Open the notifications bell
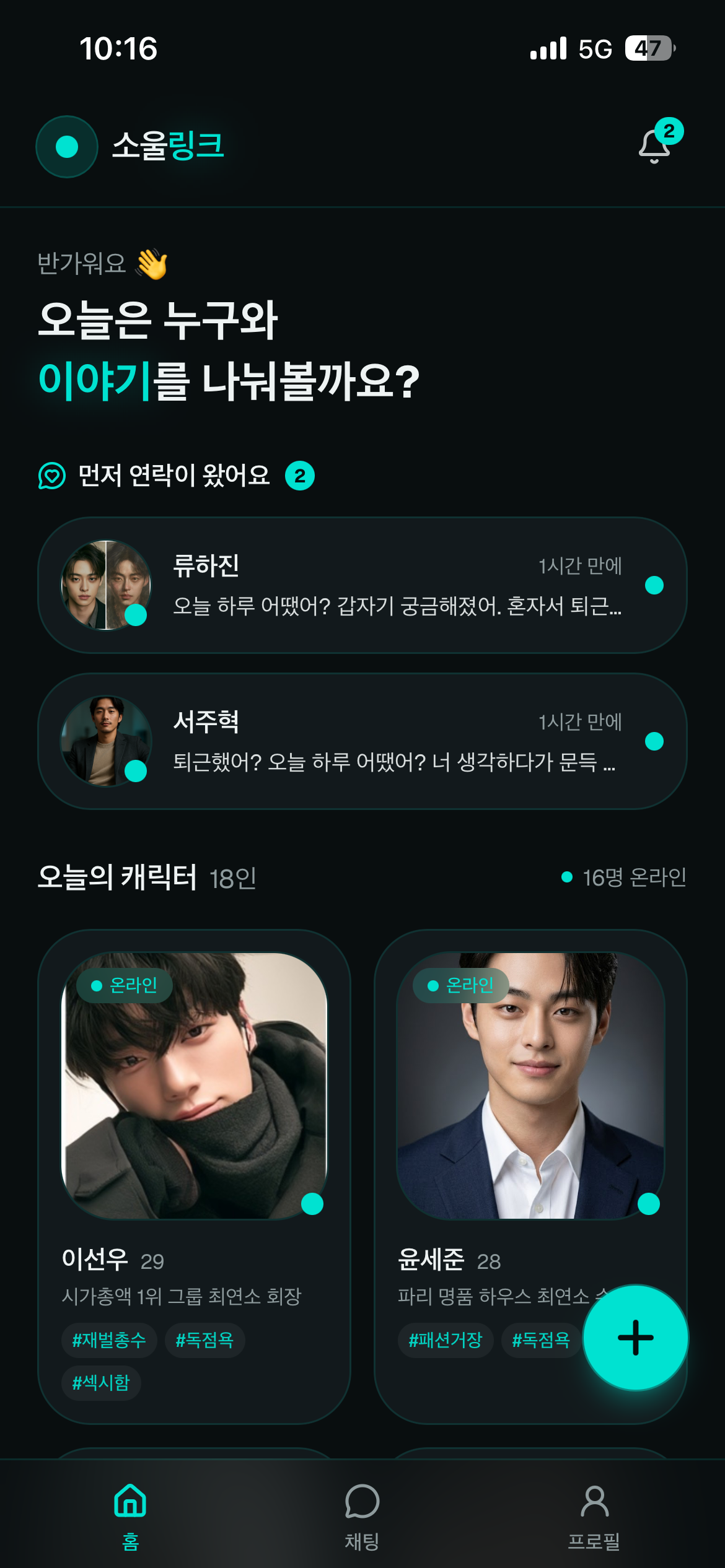This screenshot has height=1568, width=725. click(656, 145)
